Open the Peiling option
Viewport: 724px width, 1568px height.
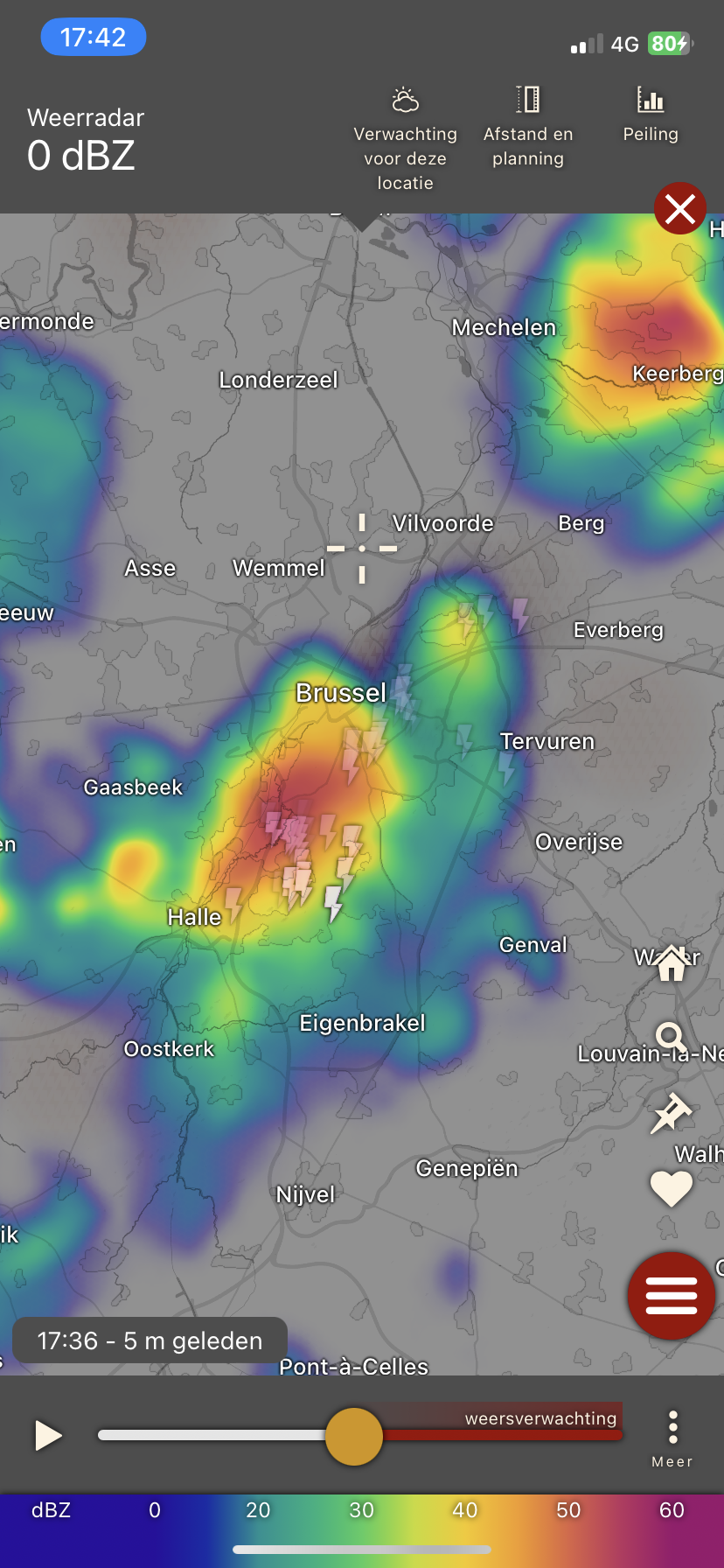coord(650,115)
